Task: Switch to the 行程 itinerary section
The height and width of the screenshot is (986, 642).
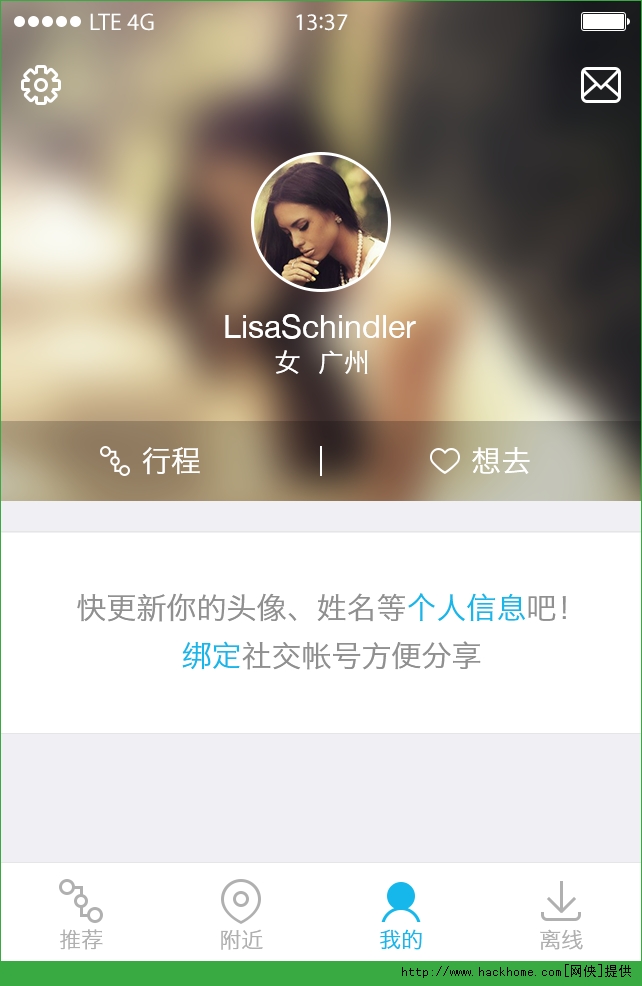Action: (151, 461)
